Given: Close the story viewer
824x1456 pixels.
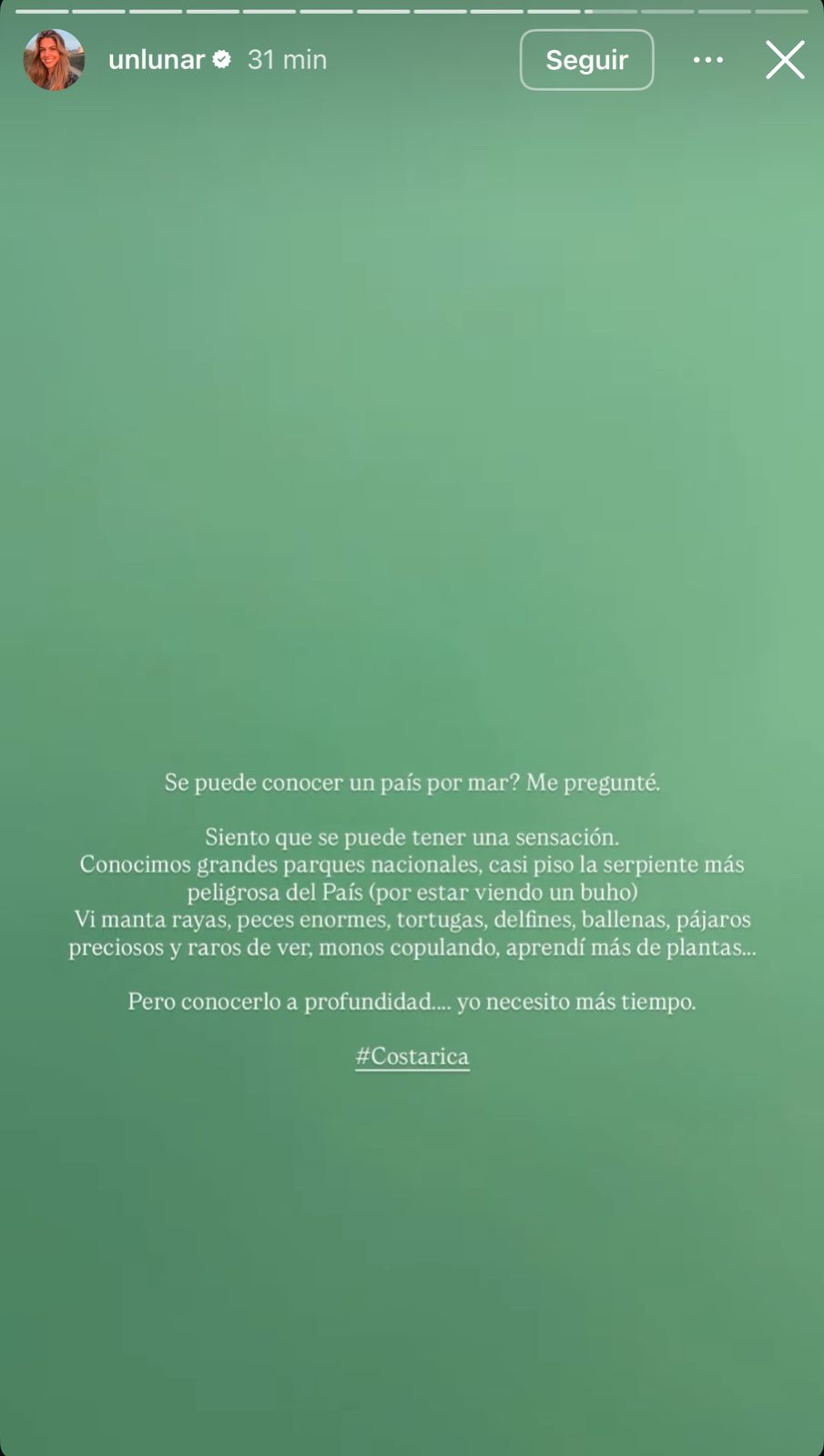Looking at the screenshot, I should point(784,60).
